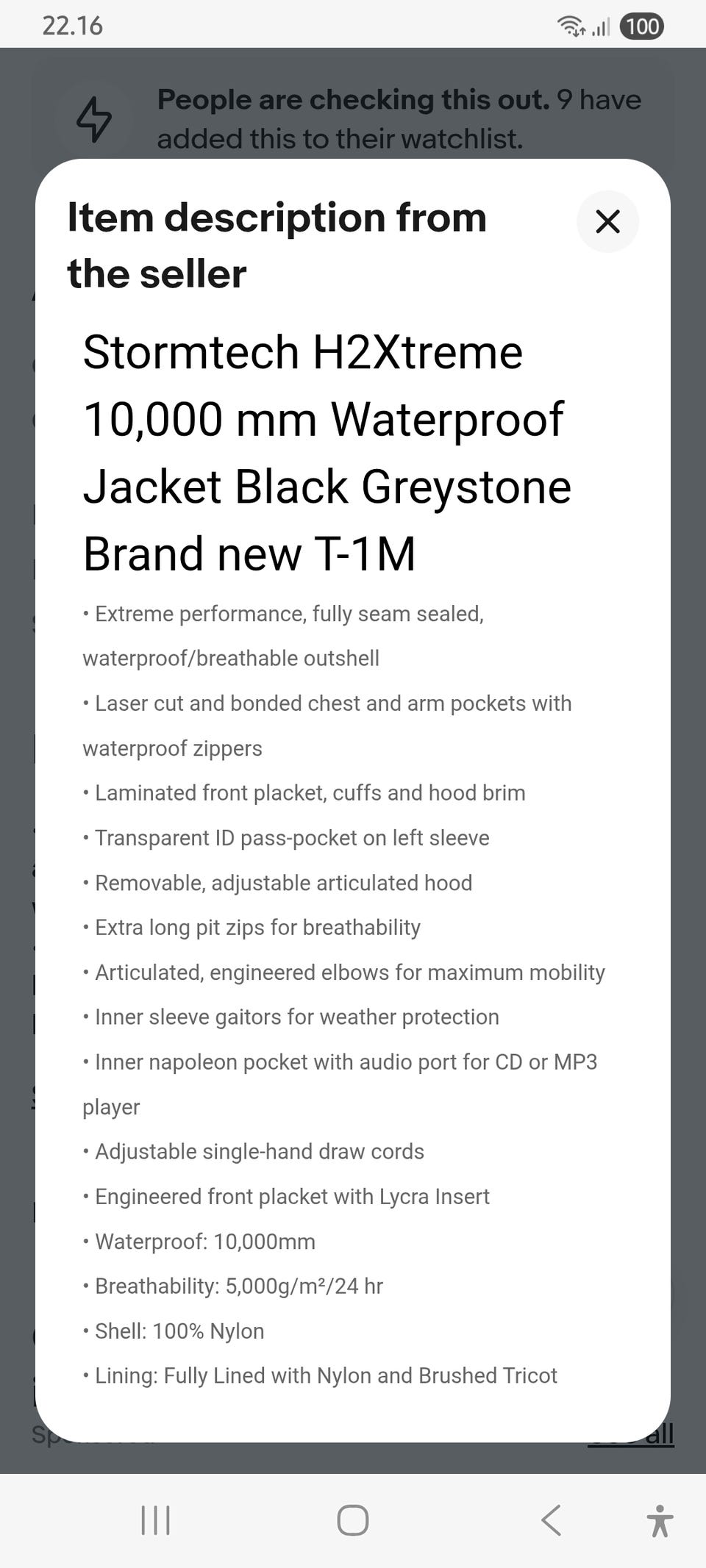This screenshot has width=706, height=1568.
Task: Open the recent apps view
Action: tap(155, 1520)
